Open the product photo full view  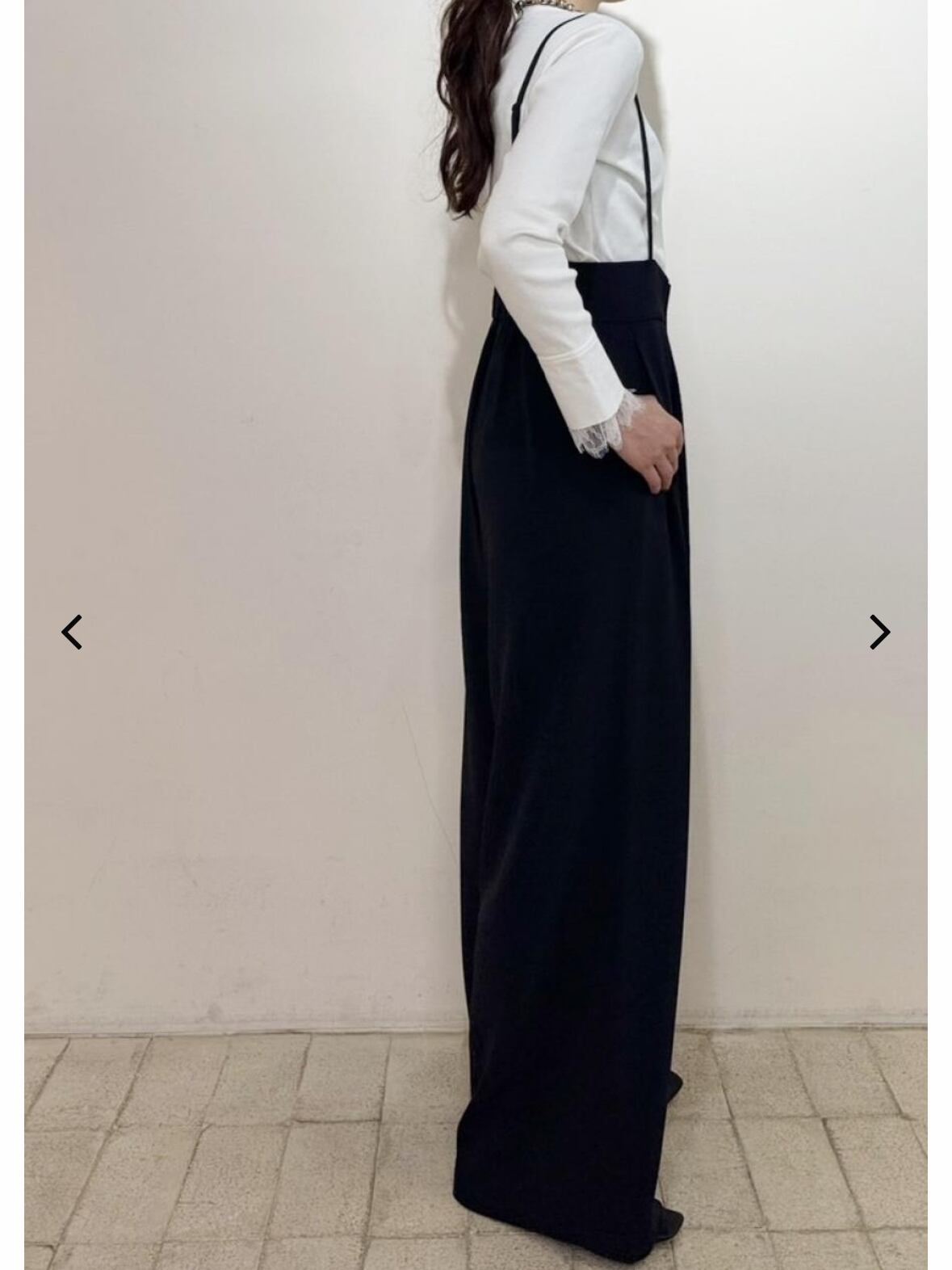coord(476,635)
